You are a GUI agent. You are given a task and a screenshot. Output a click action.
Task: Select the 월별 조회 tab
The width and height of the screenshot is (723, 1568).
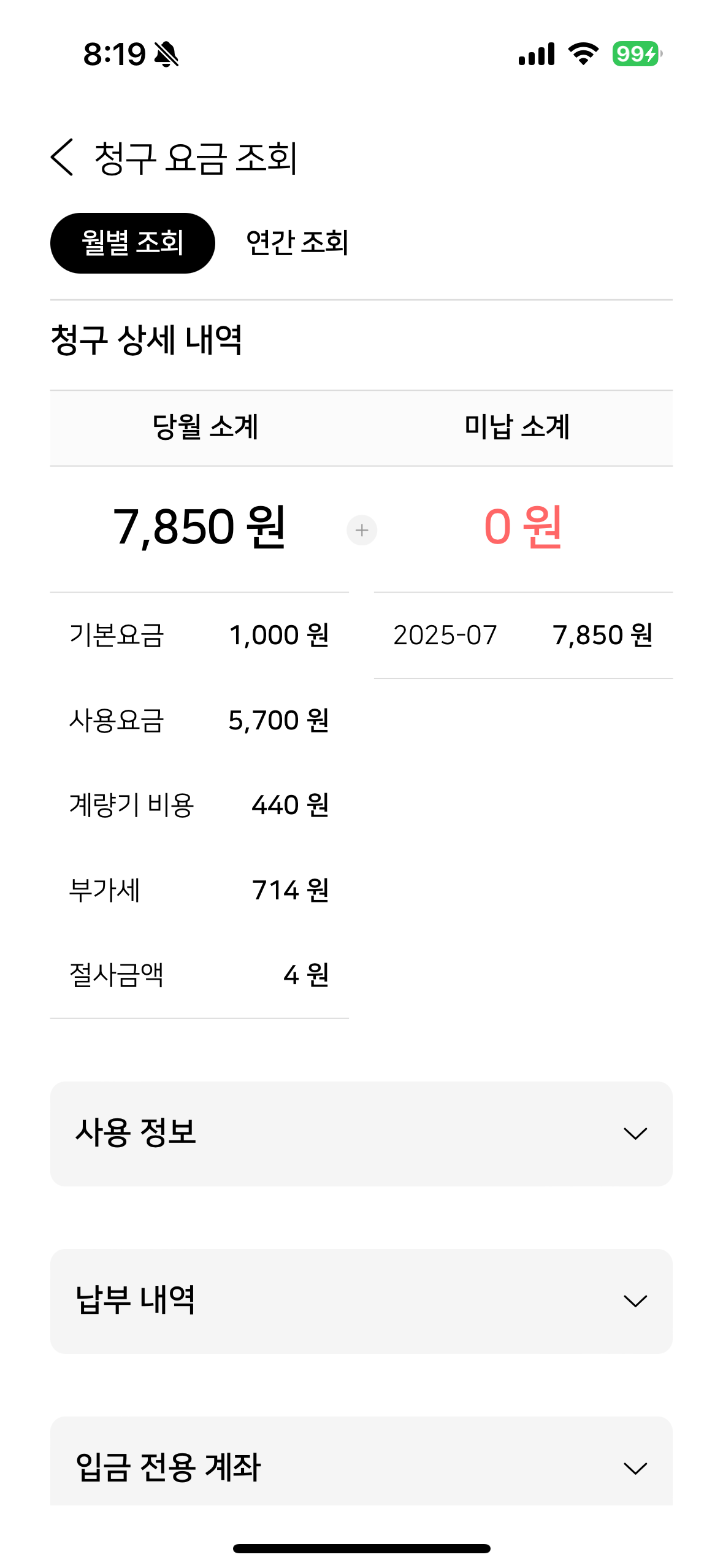coord(132,243)
